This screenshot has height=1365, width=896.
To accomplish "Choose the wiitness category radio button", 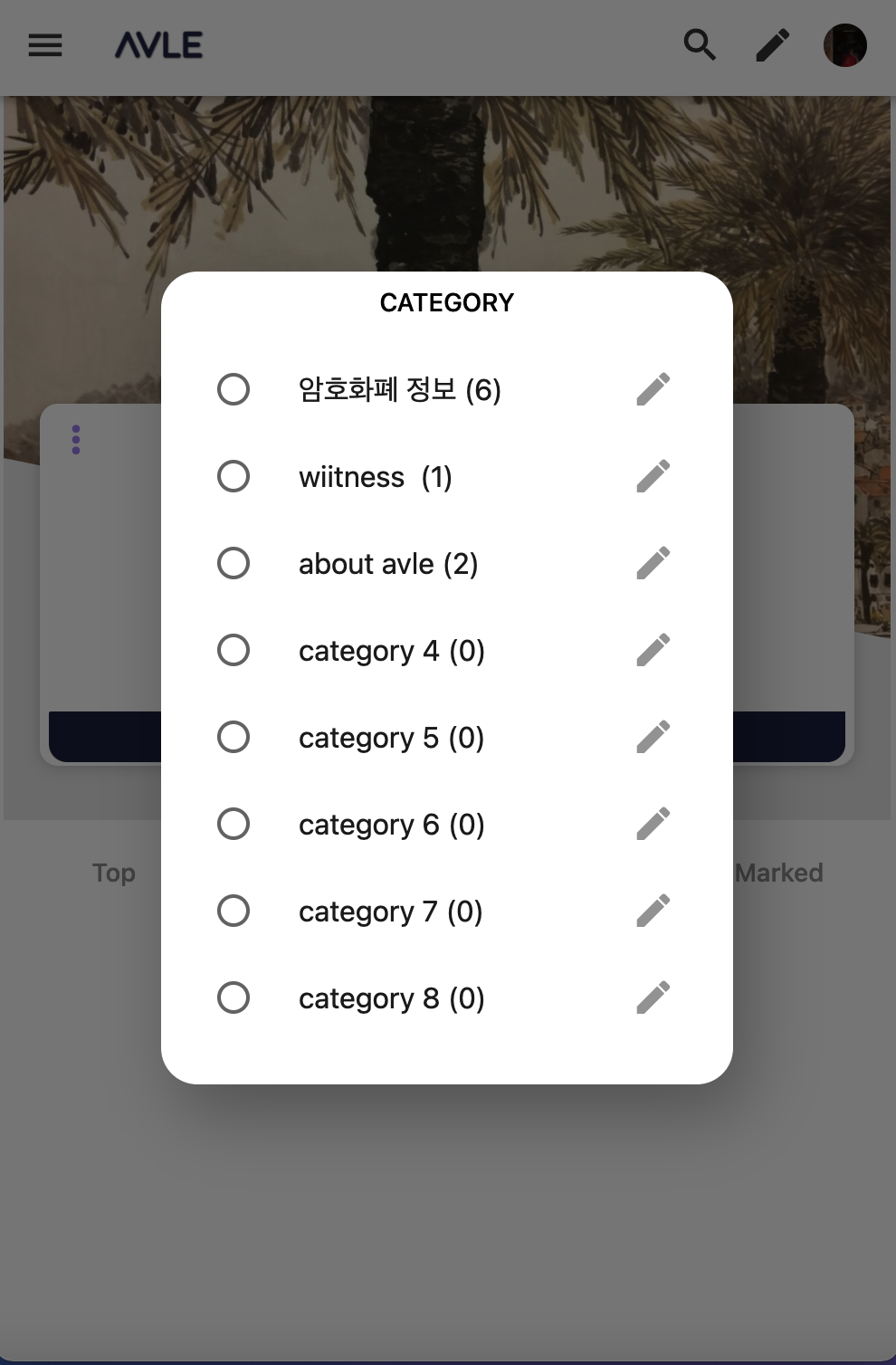I will point(234,476).
